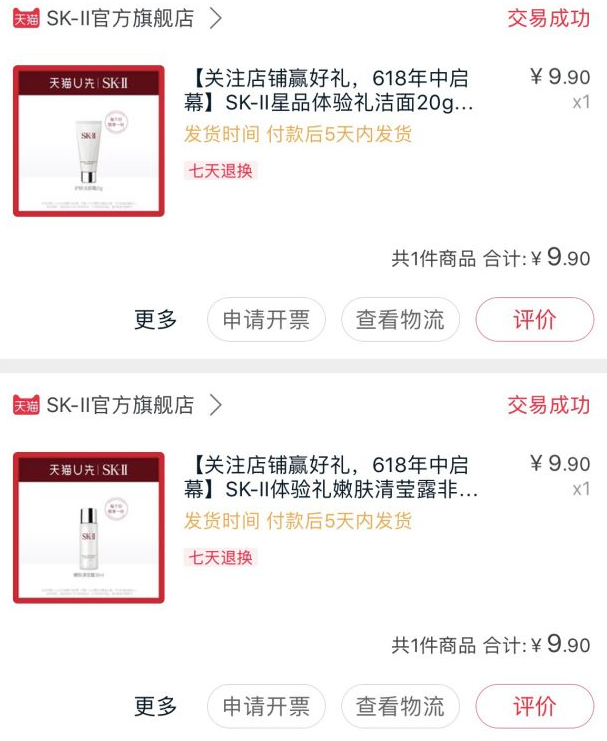Open SK-II store from the 清莹露 order

click(120, 405)
